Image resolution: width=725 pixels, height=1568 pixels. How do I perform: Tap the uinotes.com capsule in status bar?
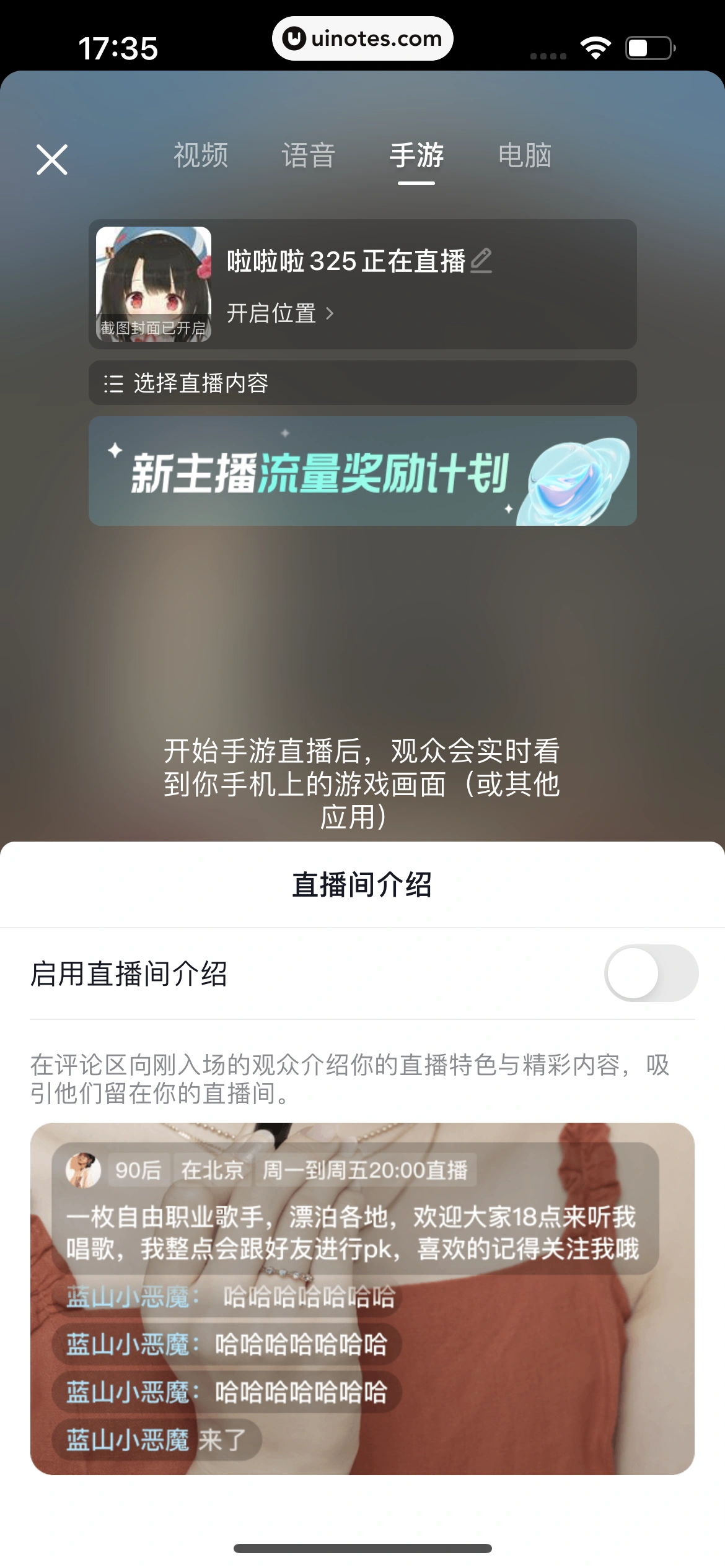362,38
